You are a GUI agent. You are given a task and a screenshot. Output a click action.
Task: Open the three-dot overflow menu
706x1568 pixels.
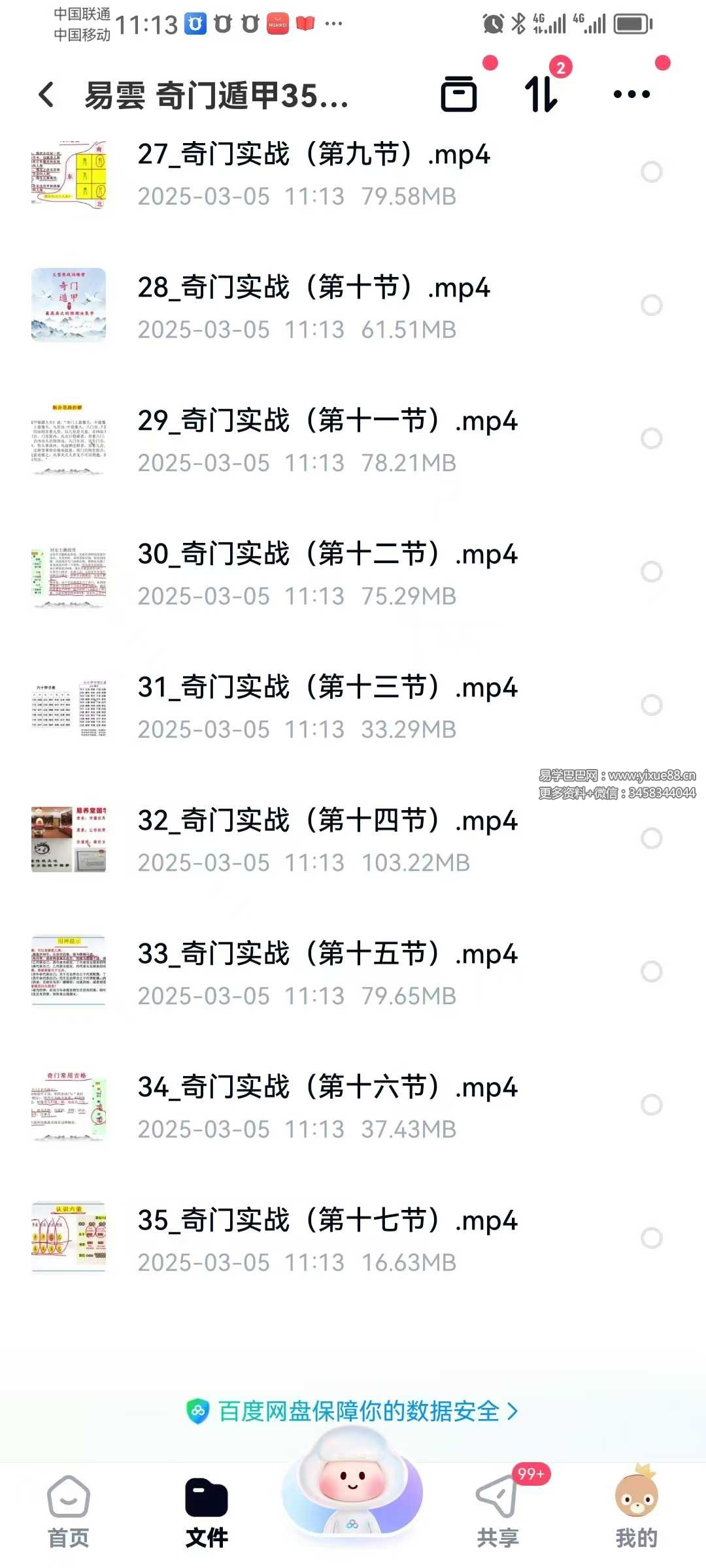631,95
